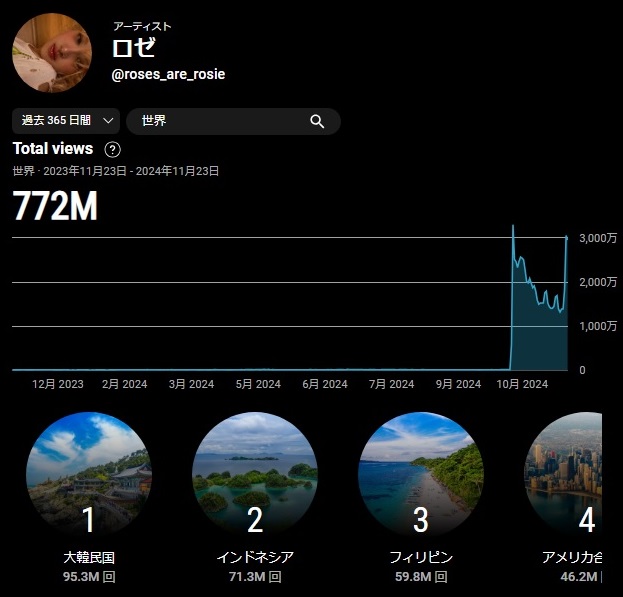The height and width of the screenshot is (597, 623).
Task: Select the 大韓民国 rank 1 country tile
Action: tap(89, 475)
